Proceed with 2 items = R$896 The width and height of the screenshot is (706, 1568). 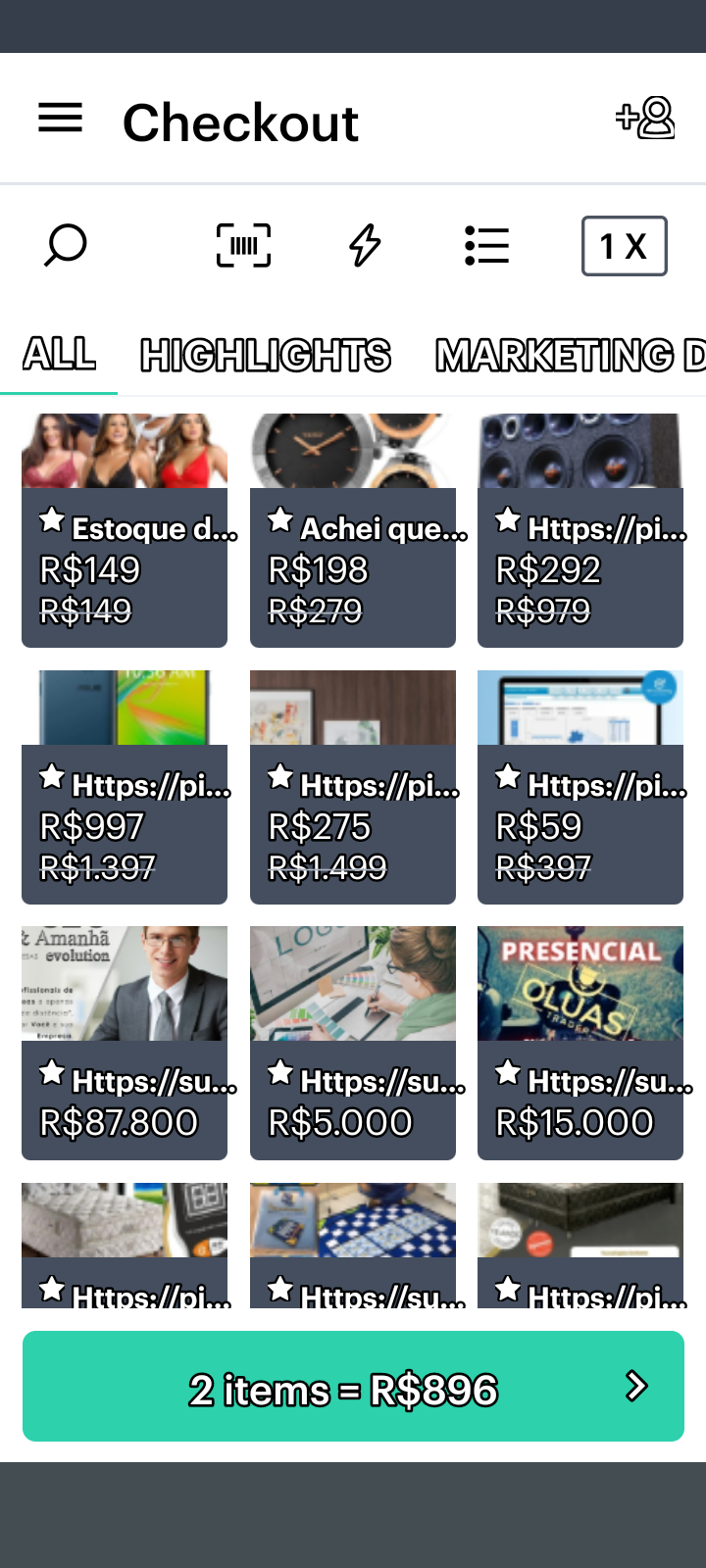point(353,1386)
